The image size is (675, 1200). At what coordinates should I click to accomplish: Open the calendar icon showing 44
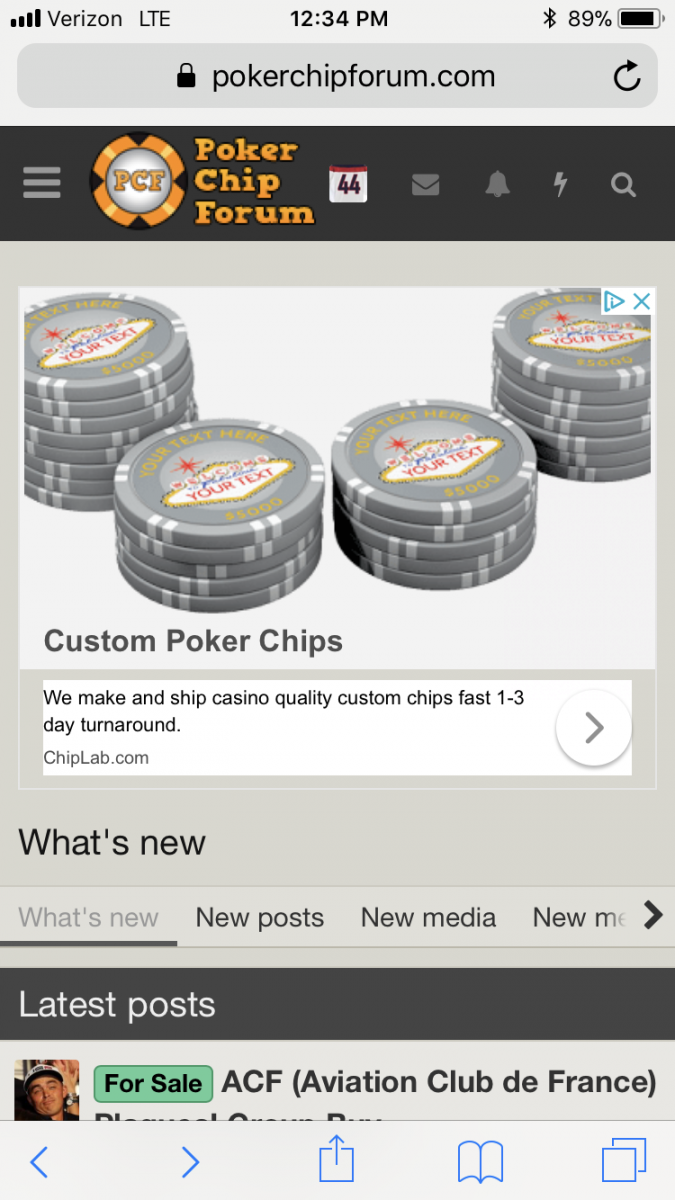(348, 184)
